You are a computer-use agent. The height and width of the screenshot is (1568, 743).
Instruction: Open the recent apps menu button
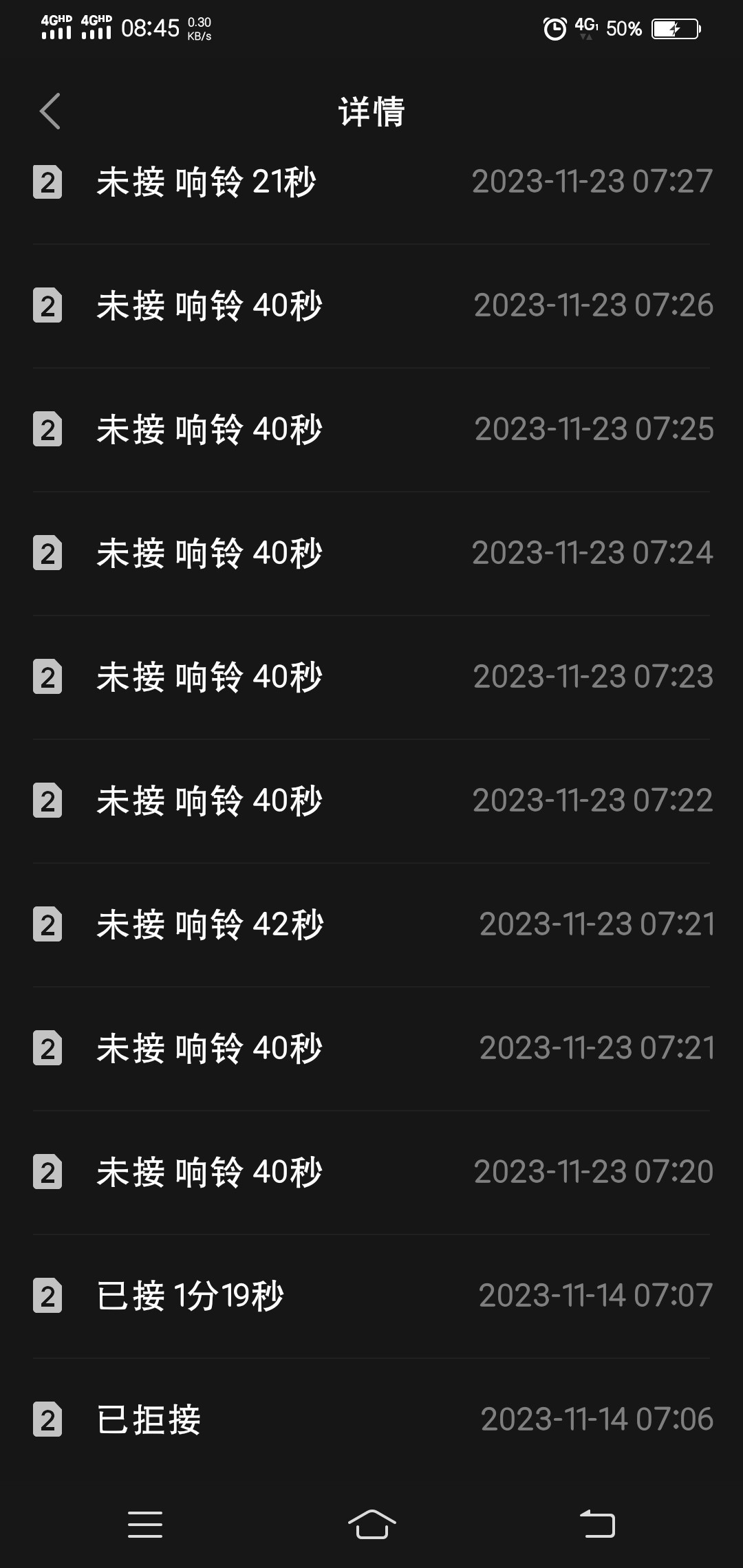point(145,1525)
